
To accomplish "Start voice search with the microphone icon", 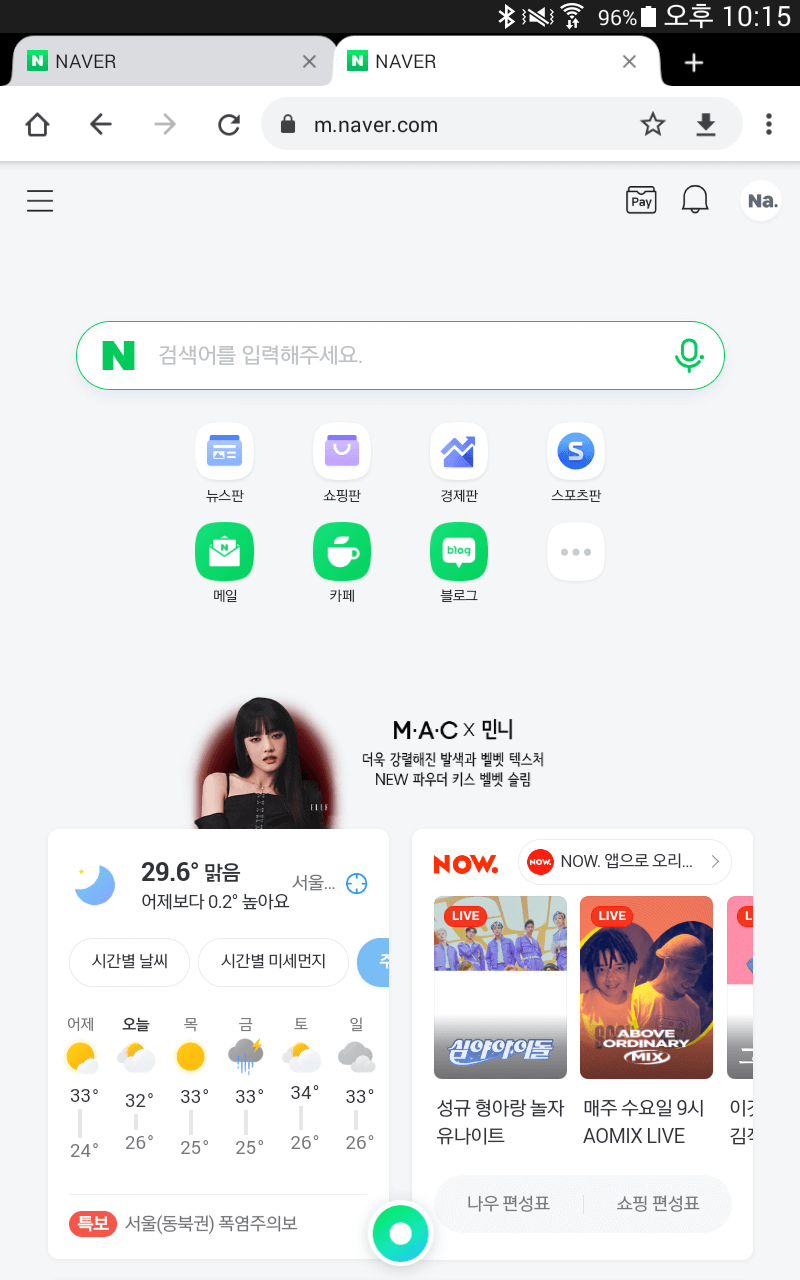I will pos(689,355).
